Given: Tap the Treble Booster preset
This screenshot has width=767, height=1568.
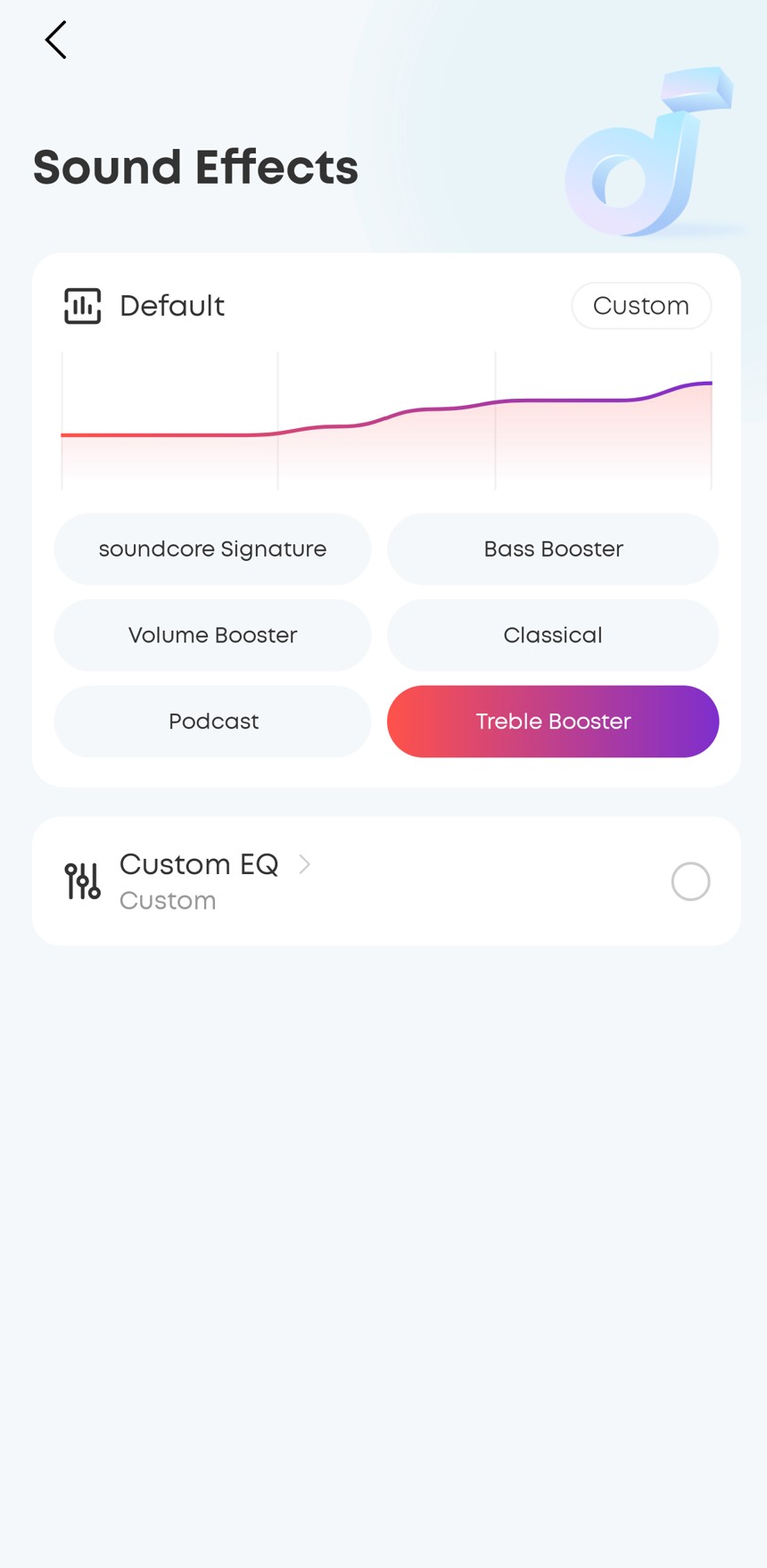Looking at the screenshot, I should click(x=553, y=722).
